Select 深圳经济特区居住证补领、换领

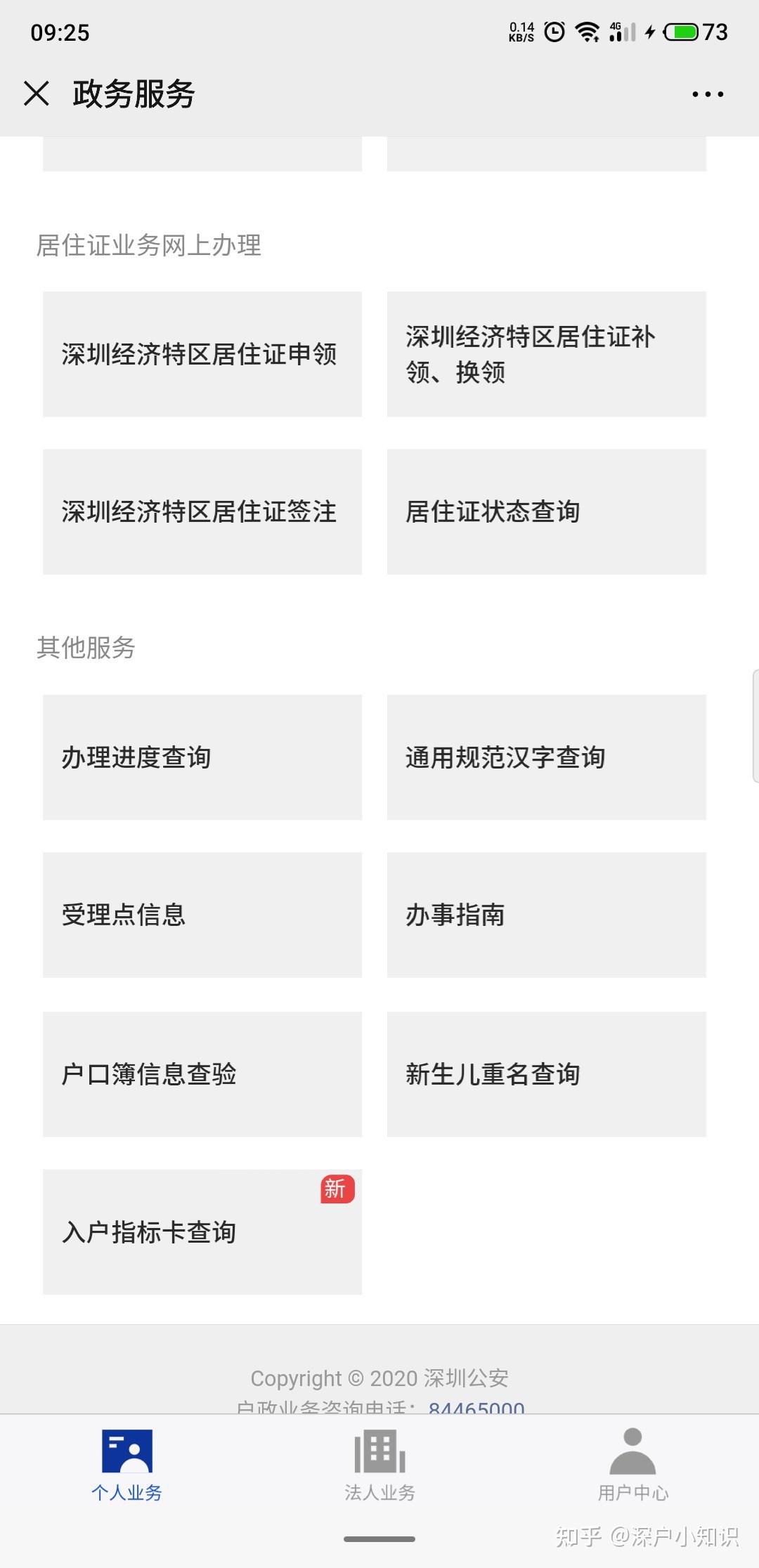(546, 354)
